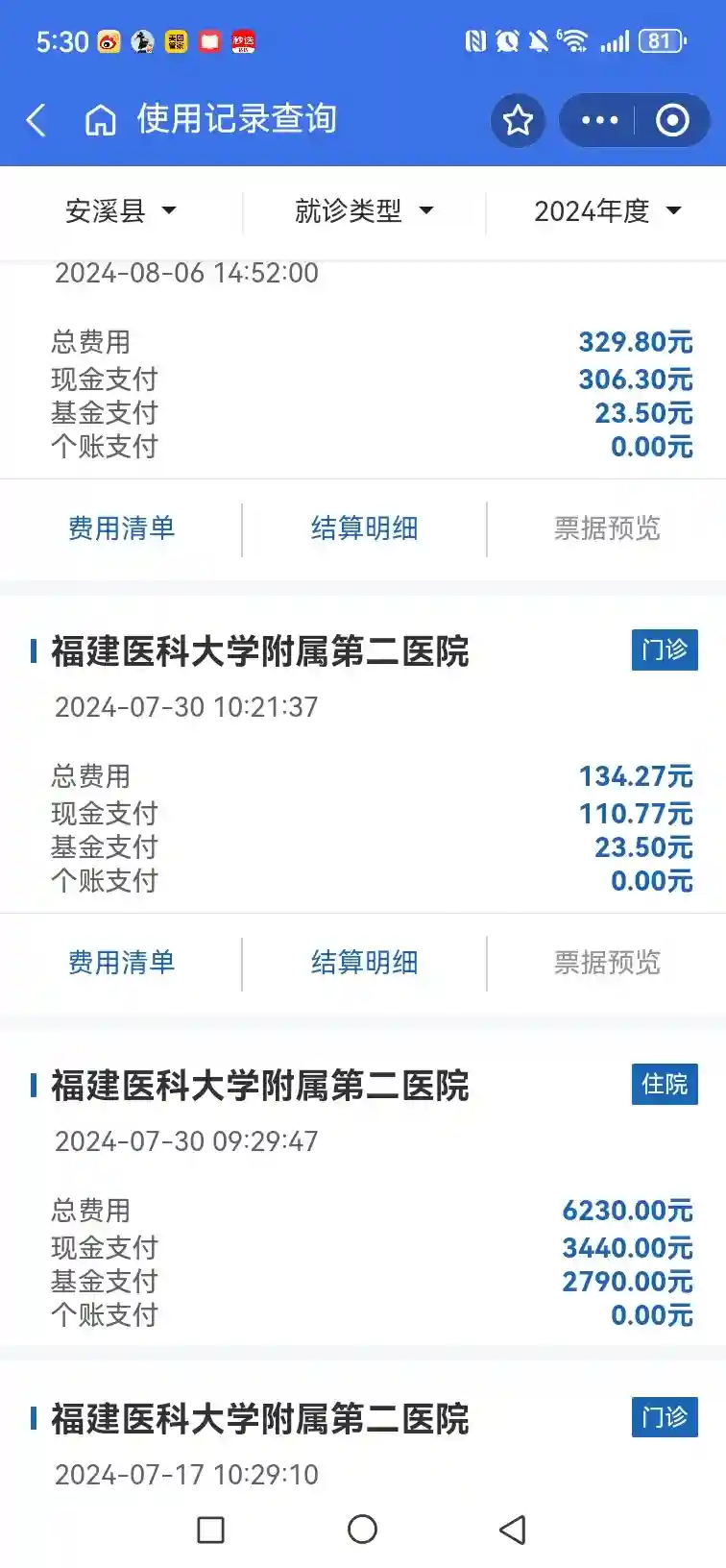Go back using the header arrow
The width and height of the screenshot is (726, 1568).
click(36, 120)
